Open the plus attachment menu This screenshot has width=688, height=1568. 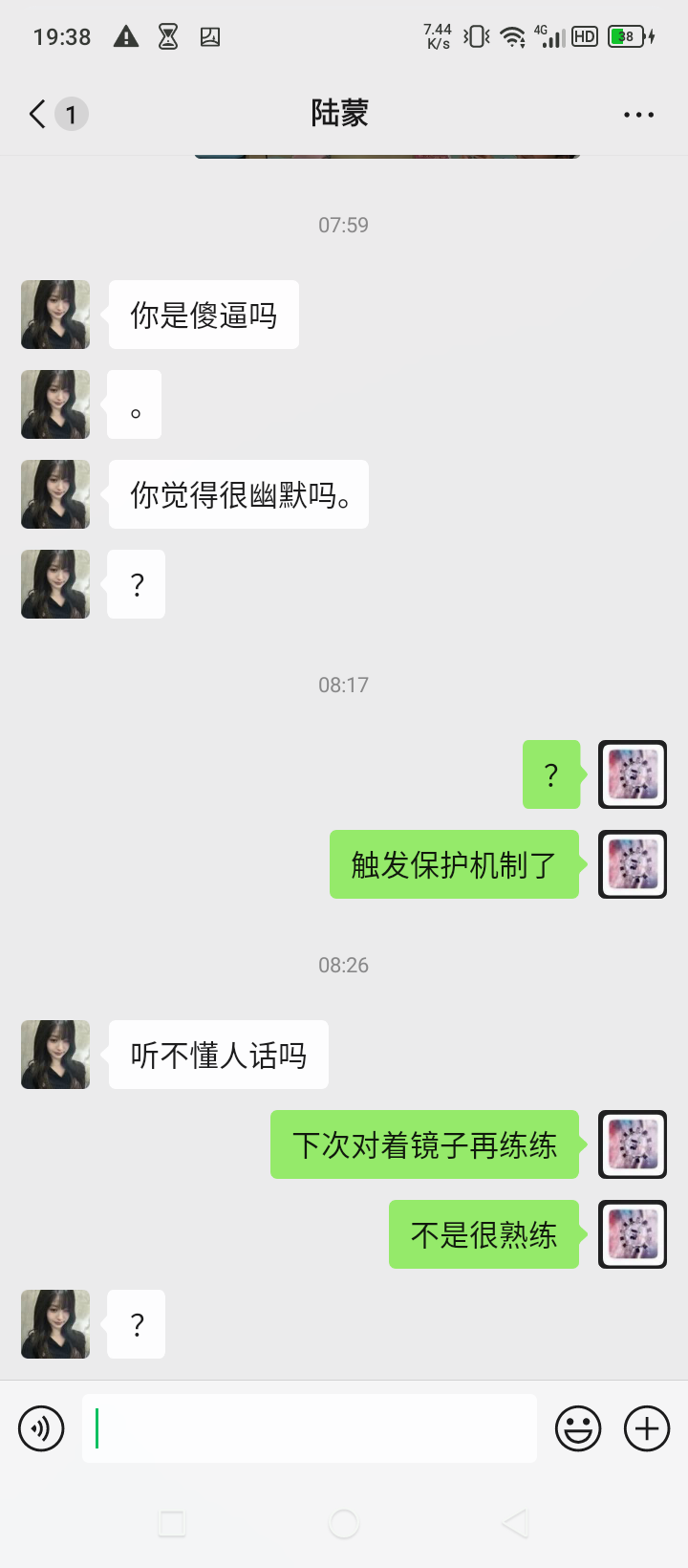pos(647,1429)
